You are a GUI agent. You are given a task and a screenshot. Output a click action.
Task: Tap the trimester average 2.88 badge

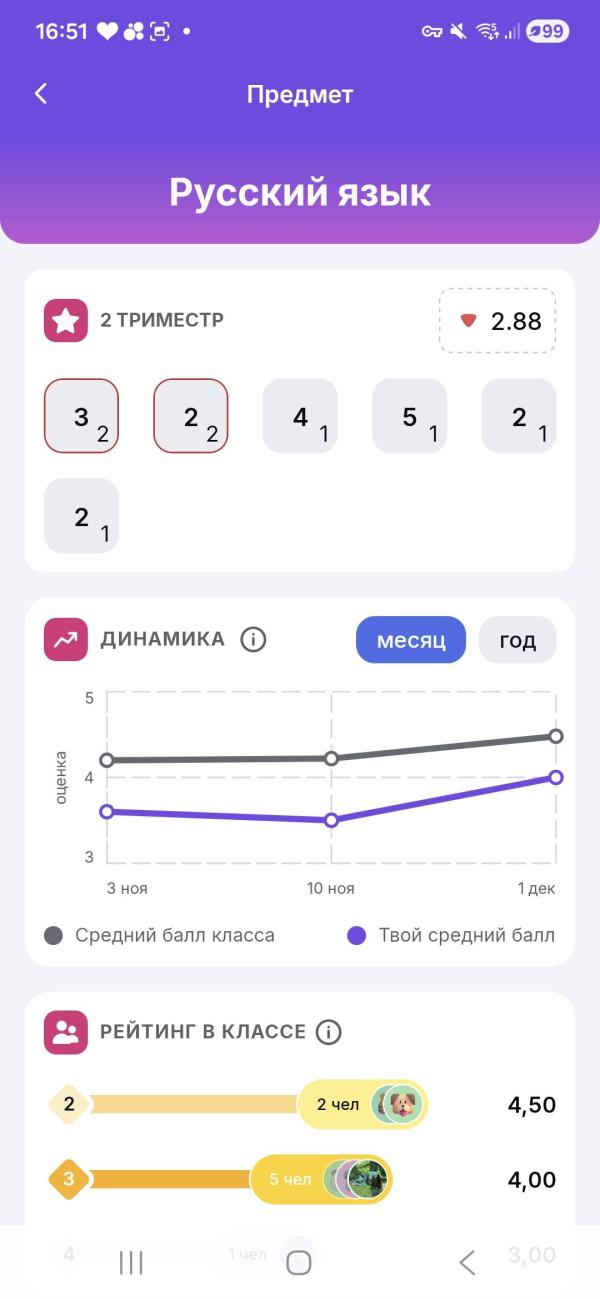[498, 321]
